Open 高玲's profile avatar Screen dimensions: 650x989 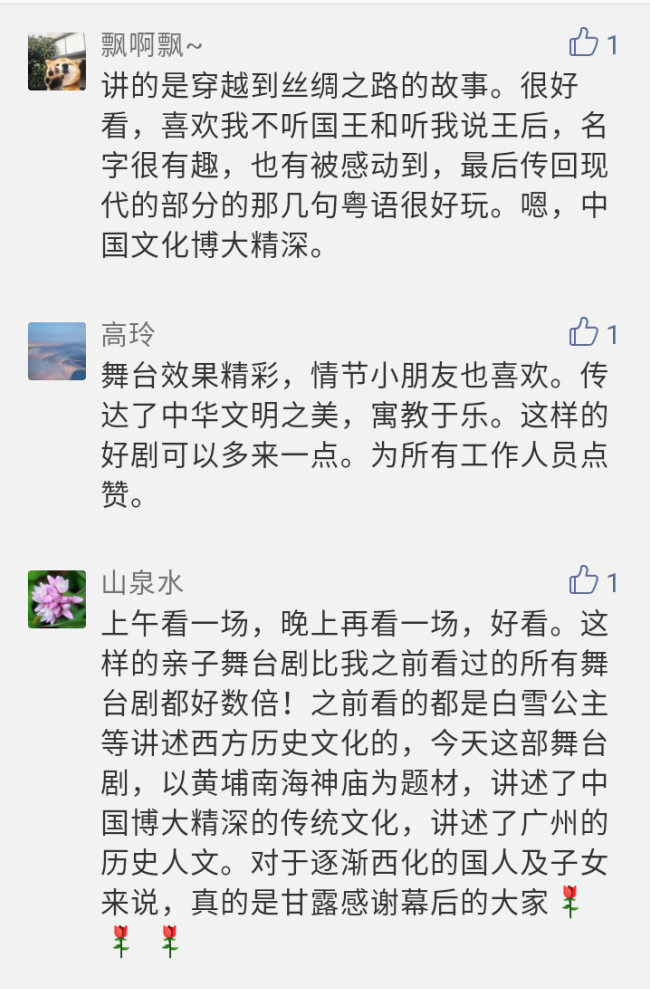point(57,351)
